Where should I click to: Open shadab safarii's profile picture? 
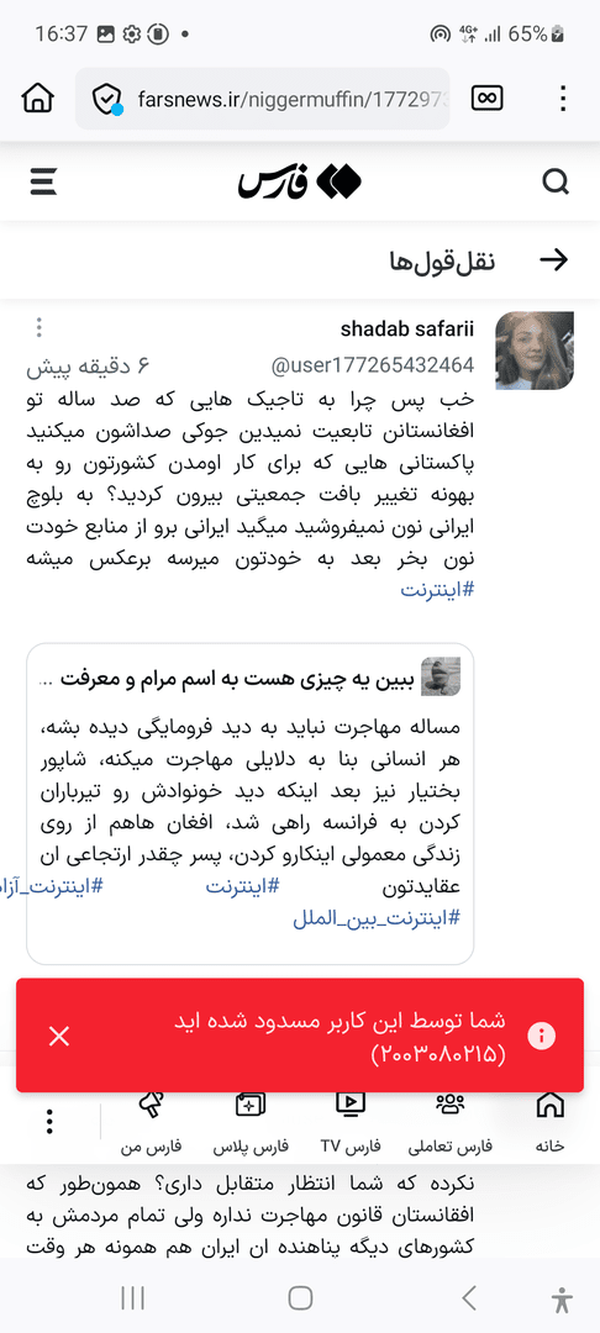535,349
